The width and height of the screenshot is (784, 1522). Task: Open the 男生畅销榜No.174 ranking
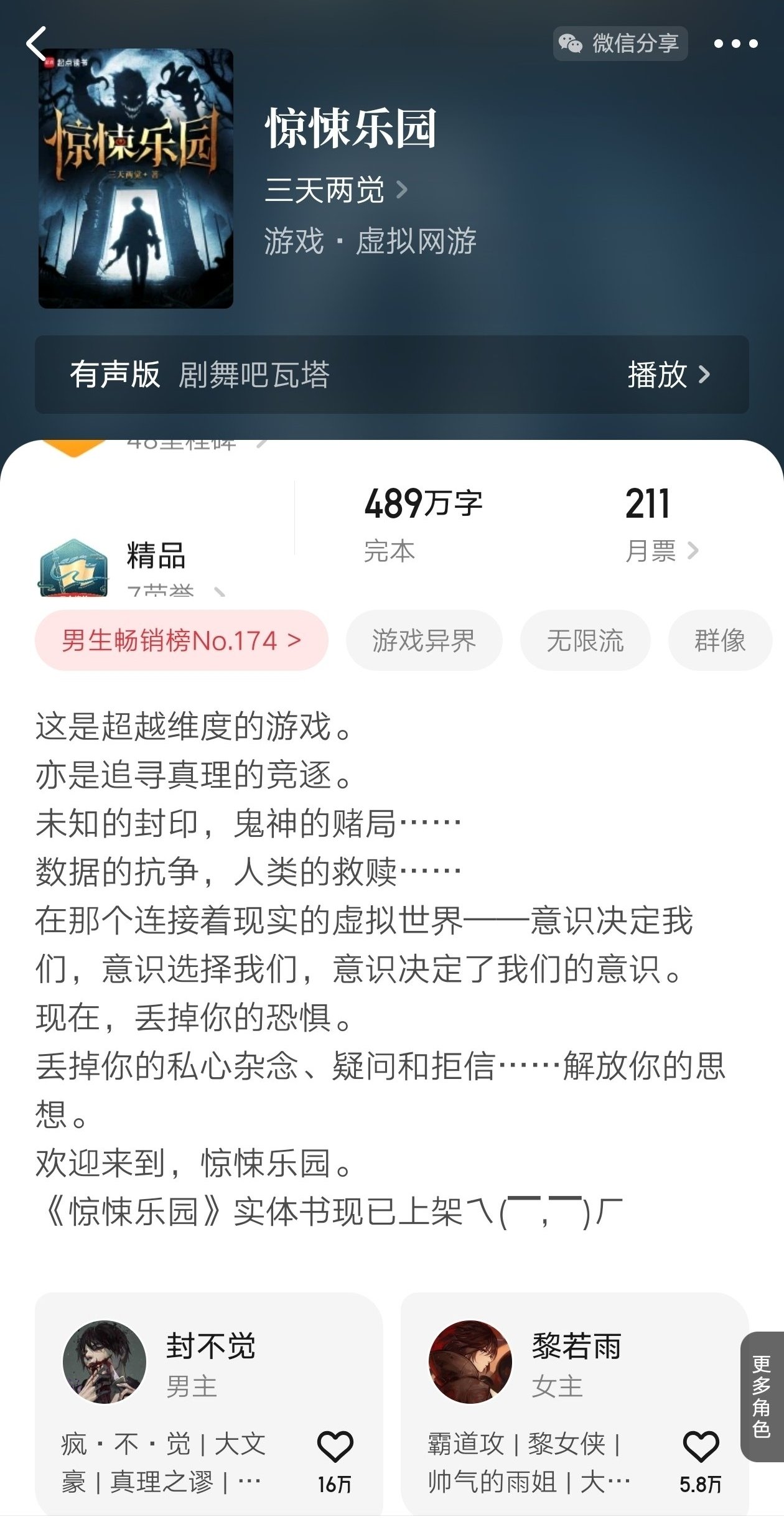181,640
